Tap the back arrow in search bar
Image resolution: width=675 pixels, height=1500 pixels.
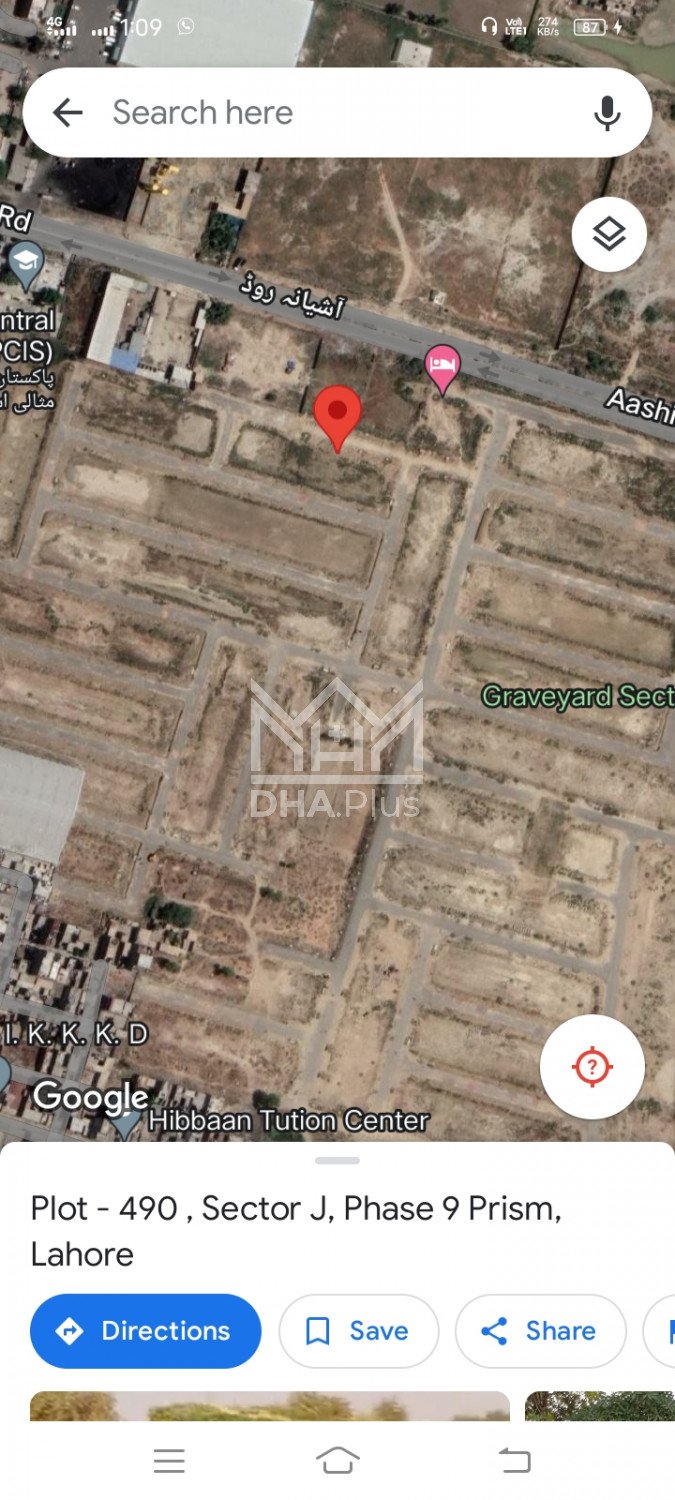click(67, 113)
